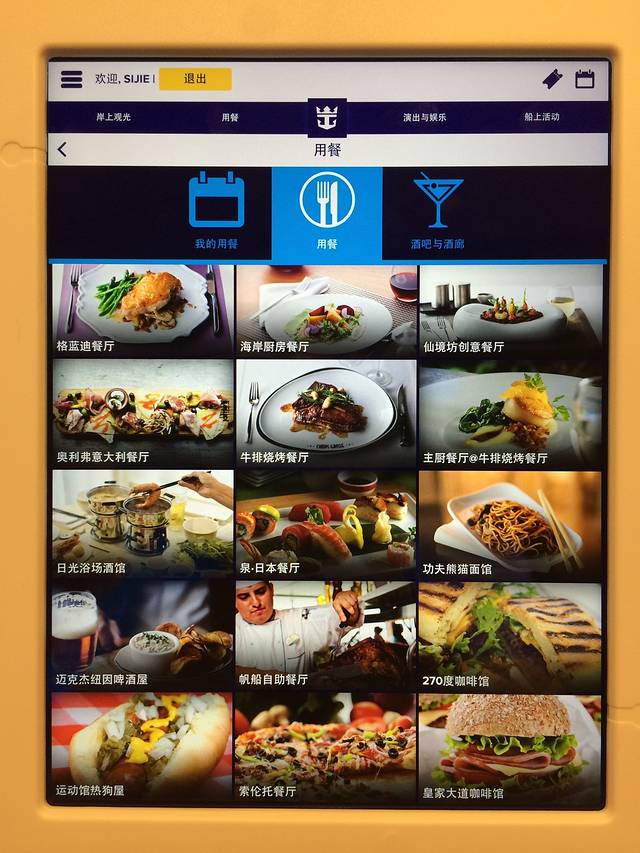The image size is (640, 853).
Task: Go to 船上活动 section
Action: point(541,117)
